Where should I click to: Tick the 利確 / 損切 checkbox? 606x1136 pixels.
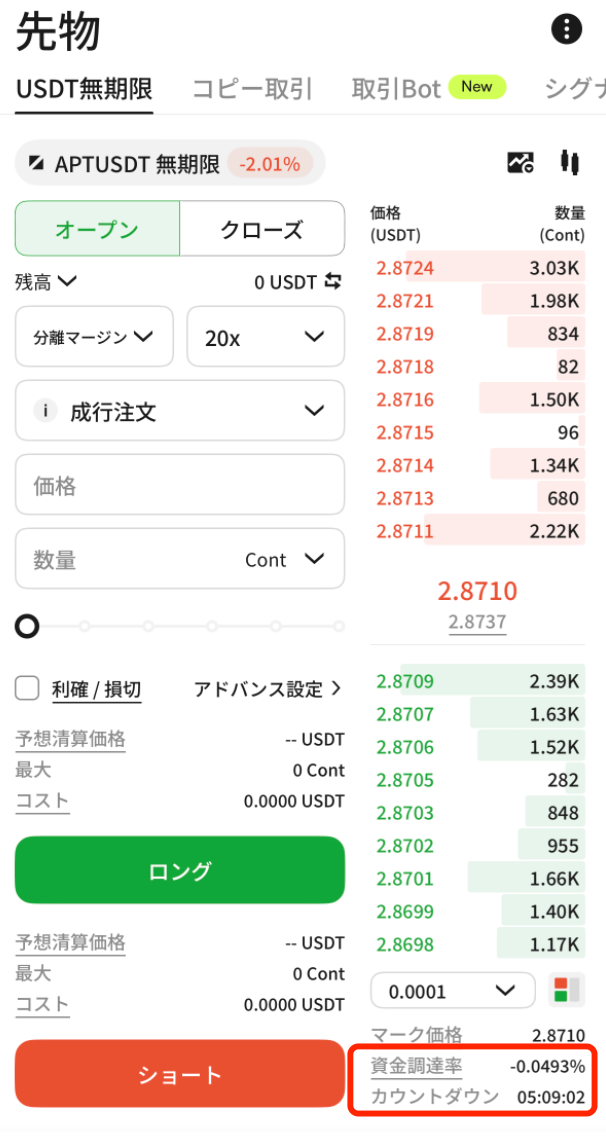(x=28, y=688)
